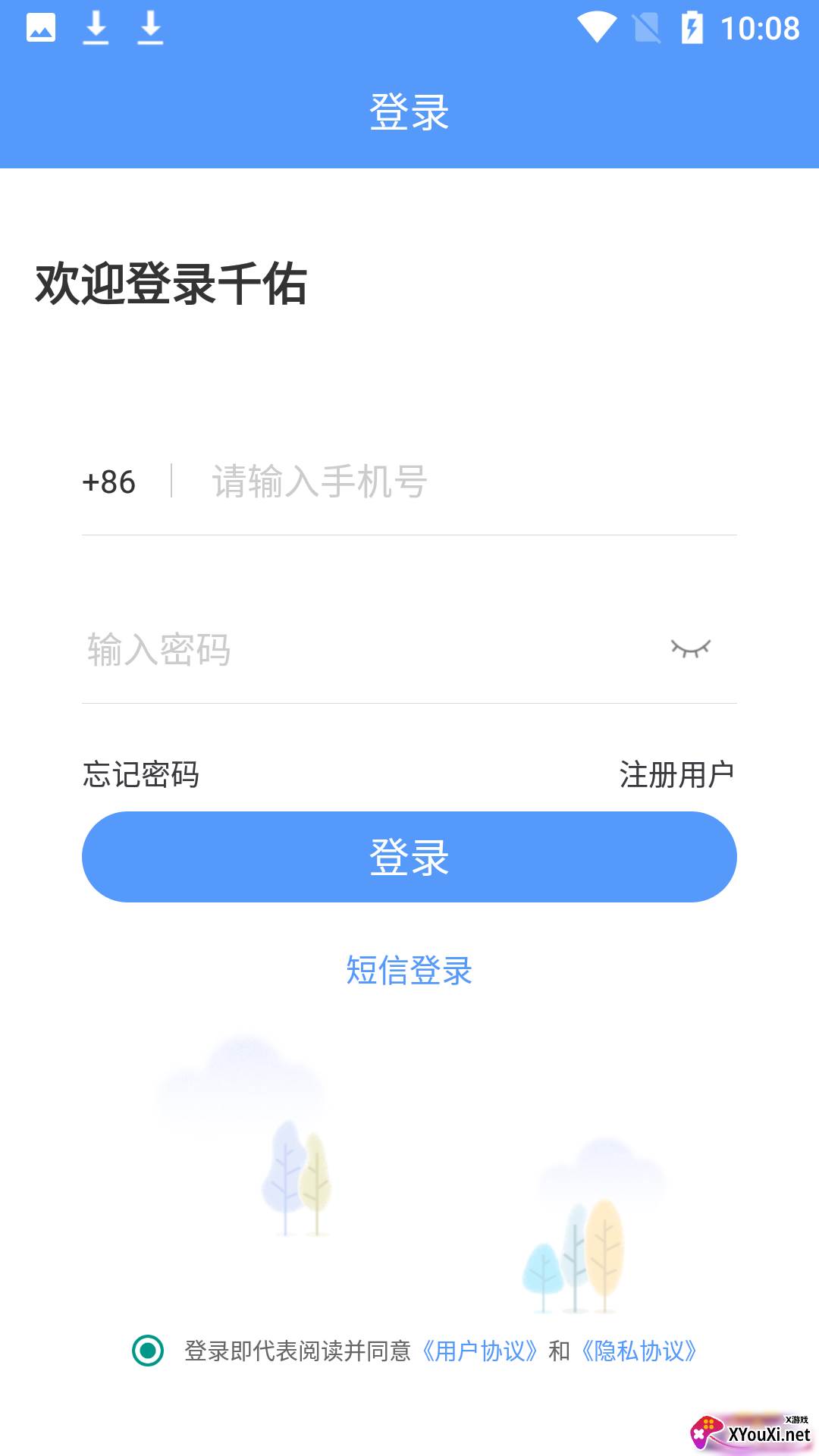Toggle the agreement consent radio button
This screenshot has height=1456, width=819.
(148, 1351)
